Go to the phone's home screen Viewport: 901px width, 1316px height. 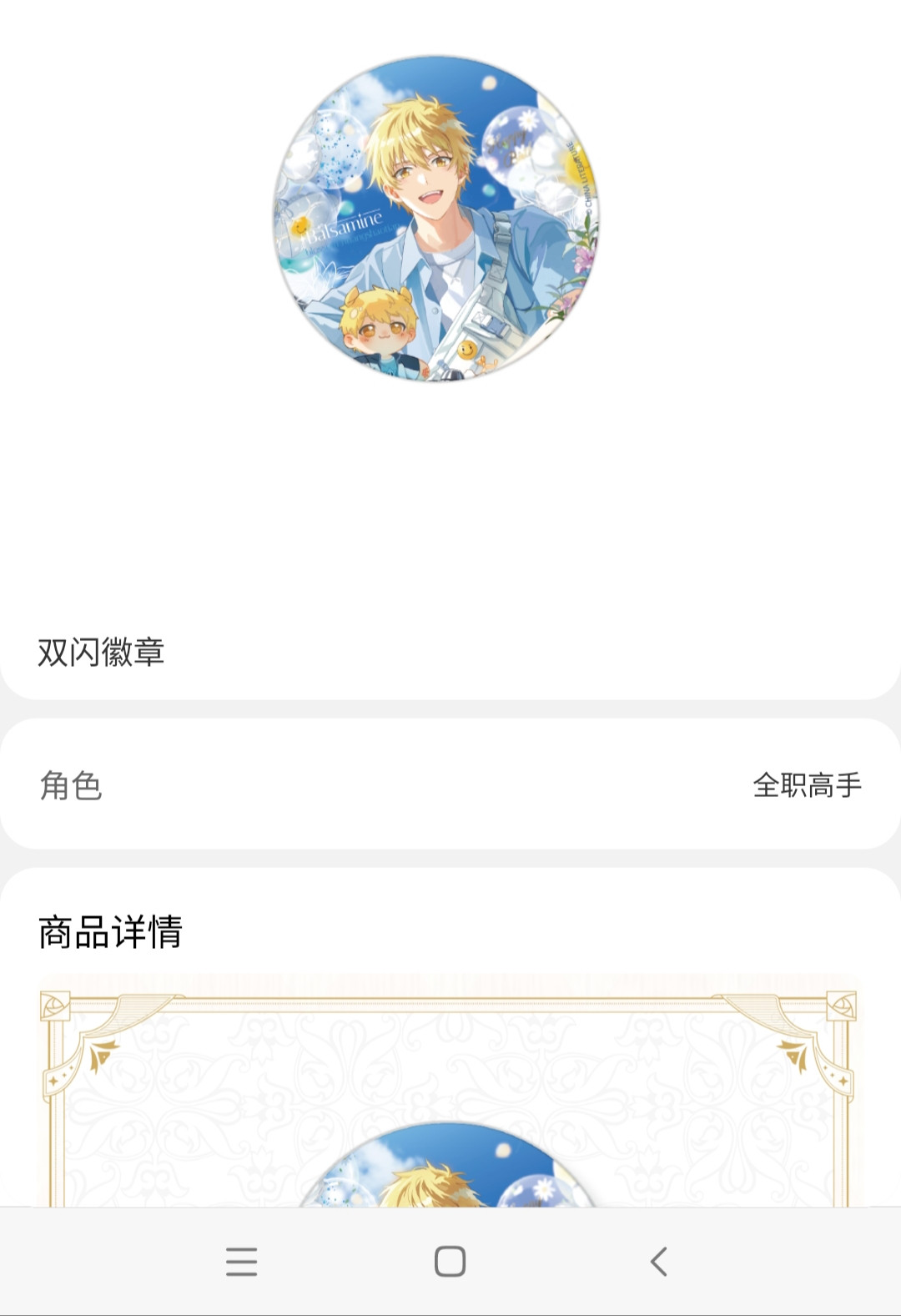(450, 1261)
